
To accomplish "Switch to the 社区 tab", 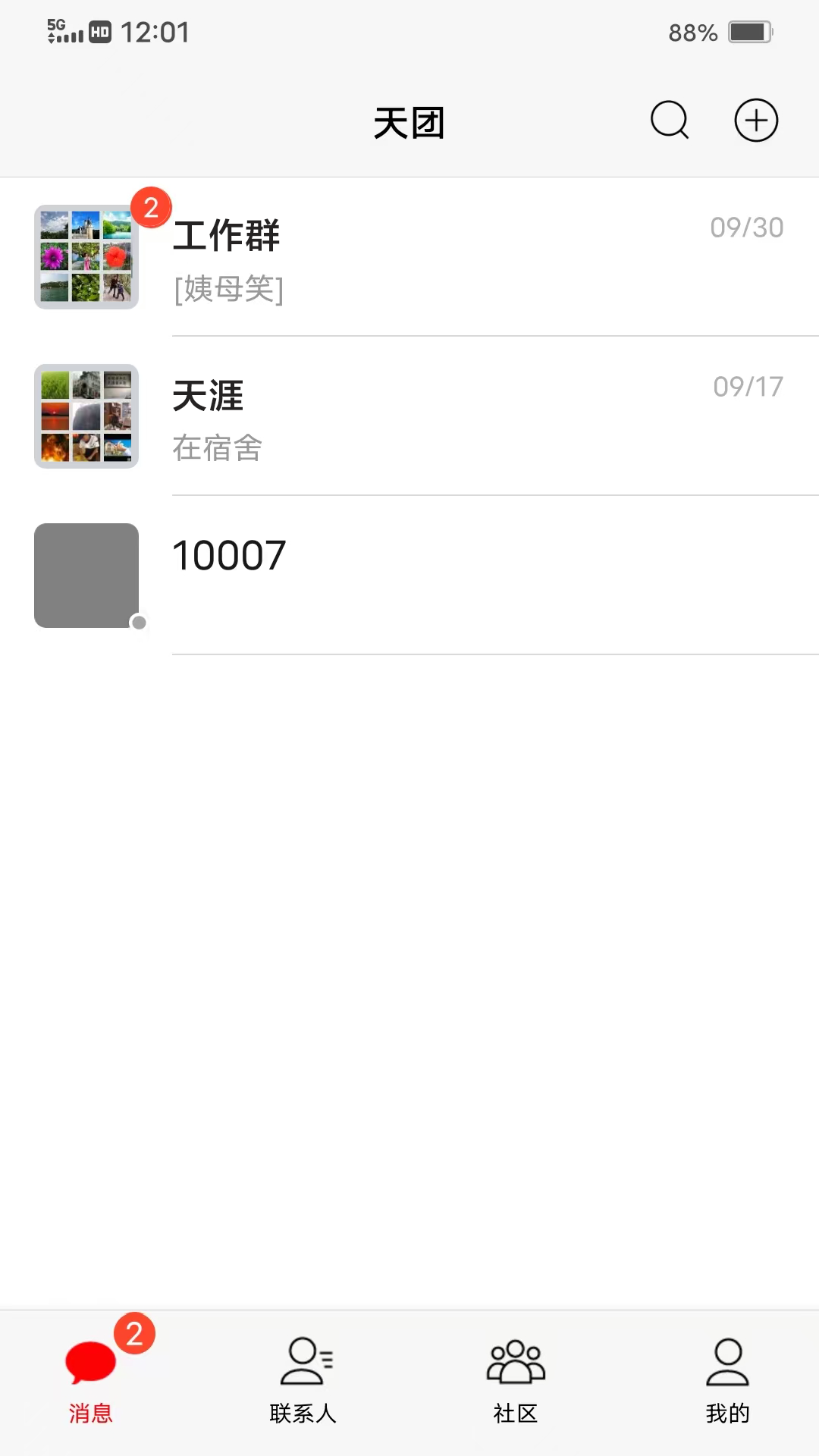I will [516, 1380].
